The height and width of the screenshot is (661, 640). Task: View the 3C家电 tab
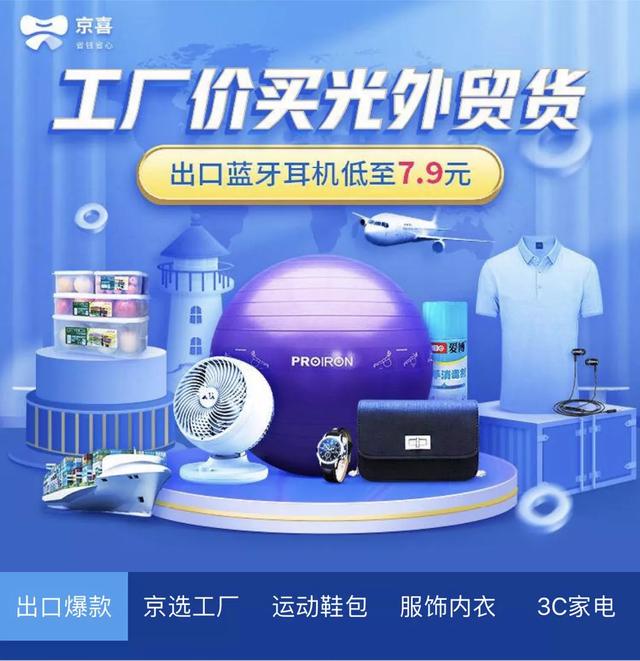(575, 606)
